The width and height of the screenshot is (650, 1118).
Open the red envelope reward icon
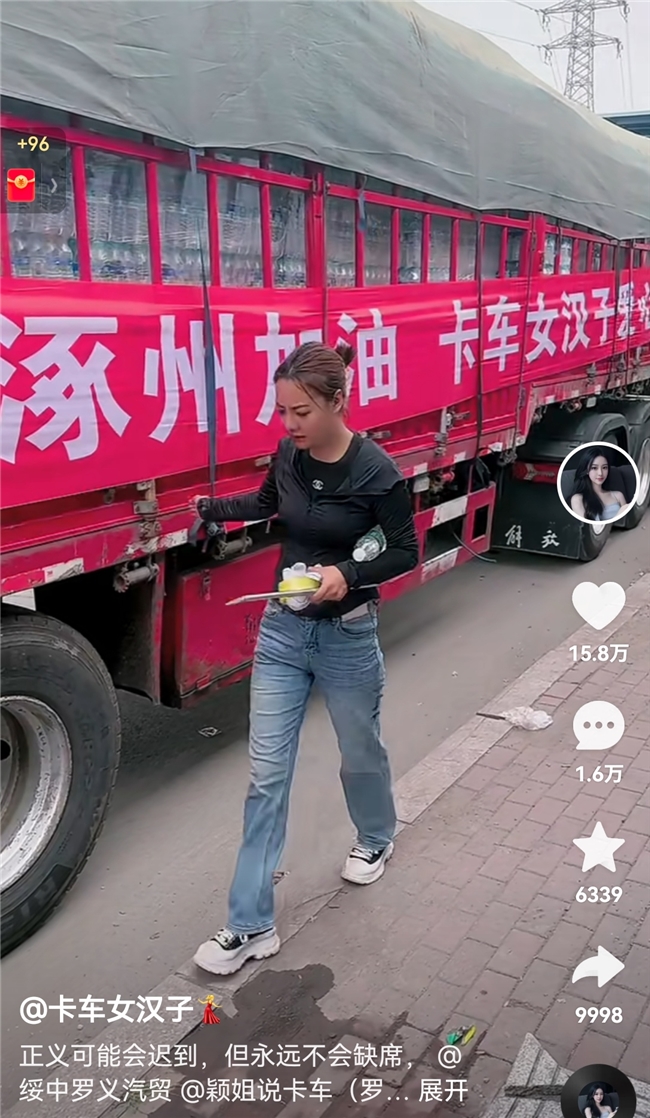[x=21, y=184]
